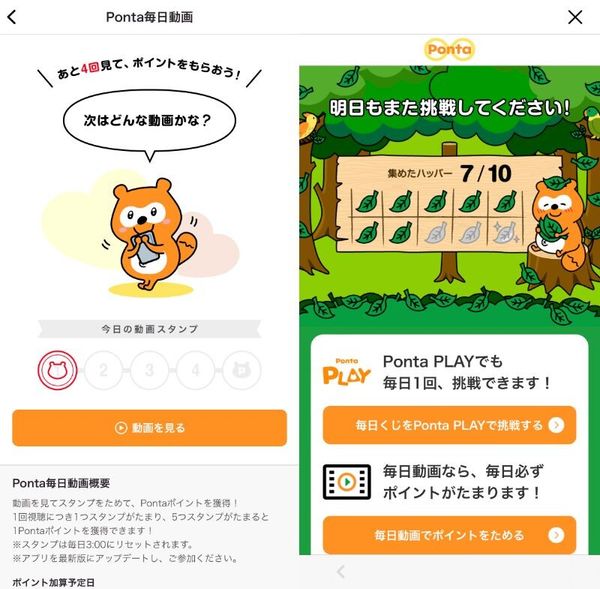Tap the 動画を見る button to watch a video
The image size is (600, 589).
(150, 427)
